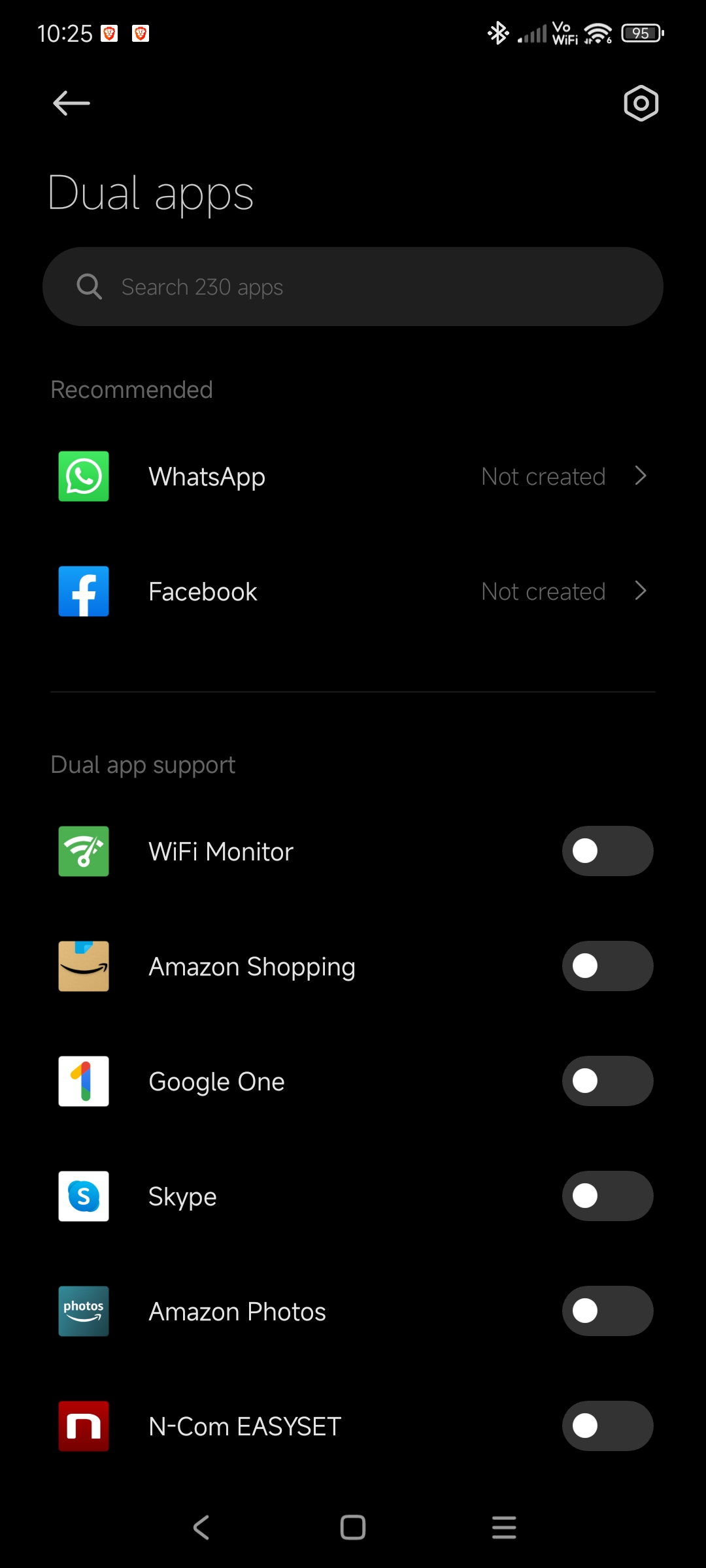706x1568 pixels.
Task: Turn on the Amazon Shopping switch
Action: 607,966
